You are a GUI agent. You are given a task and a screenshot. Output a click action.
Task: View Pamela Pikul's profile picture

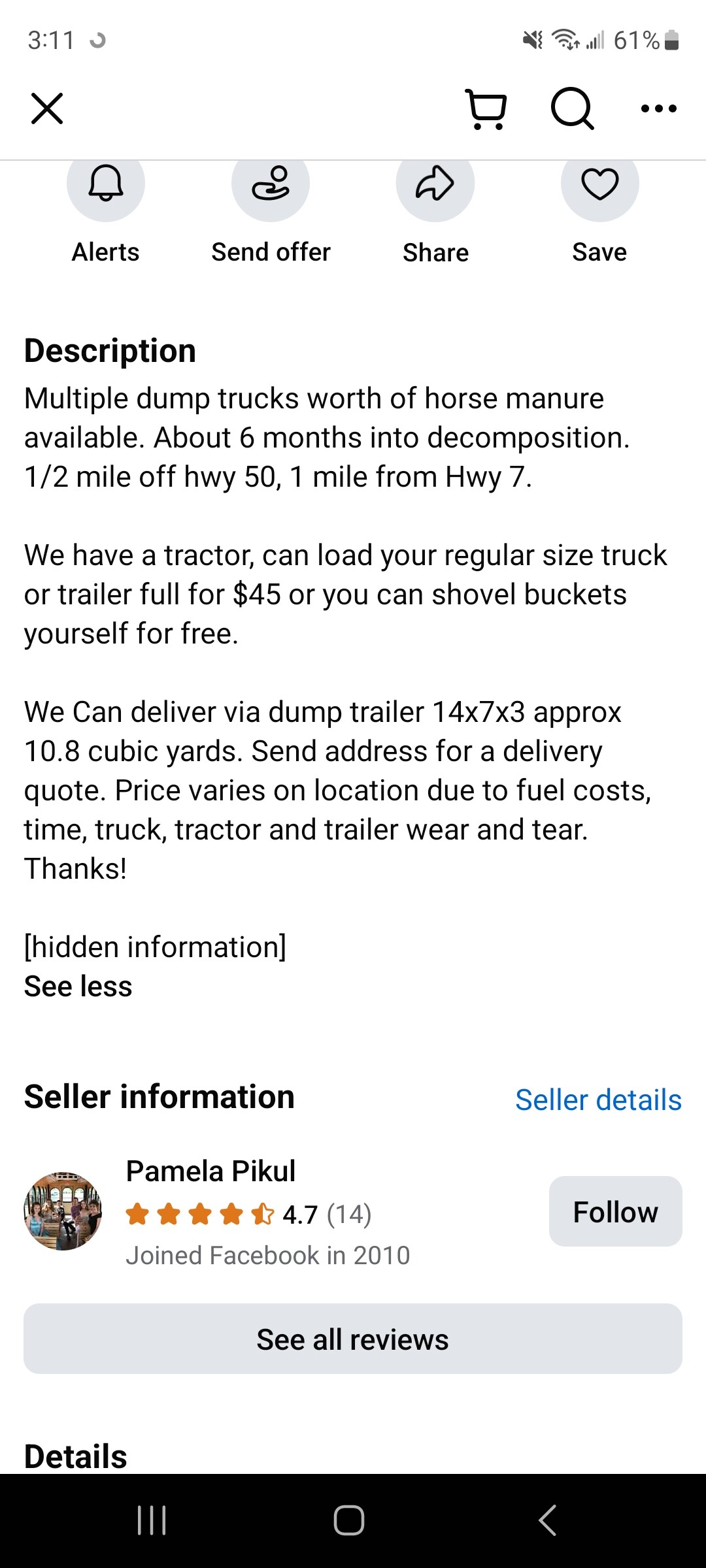63,1211
